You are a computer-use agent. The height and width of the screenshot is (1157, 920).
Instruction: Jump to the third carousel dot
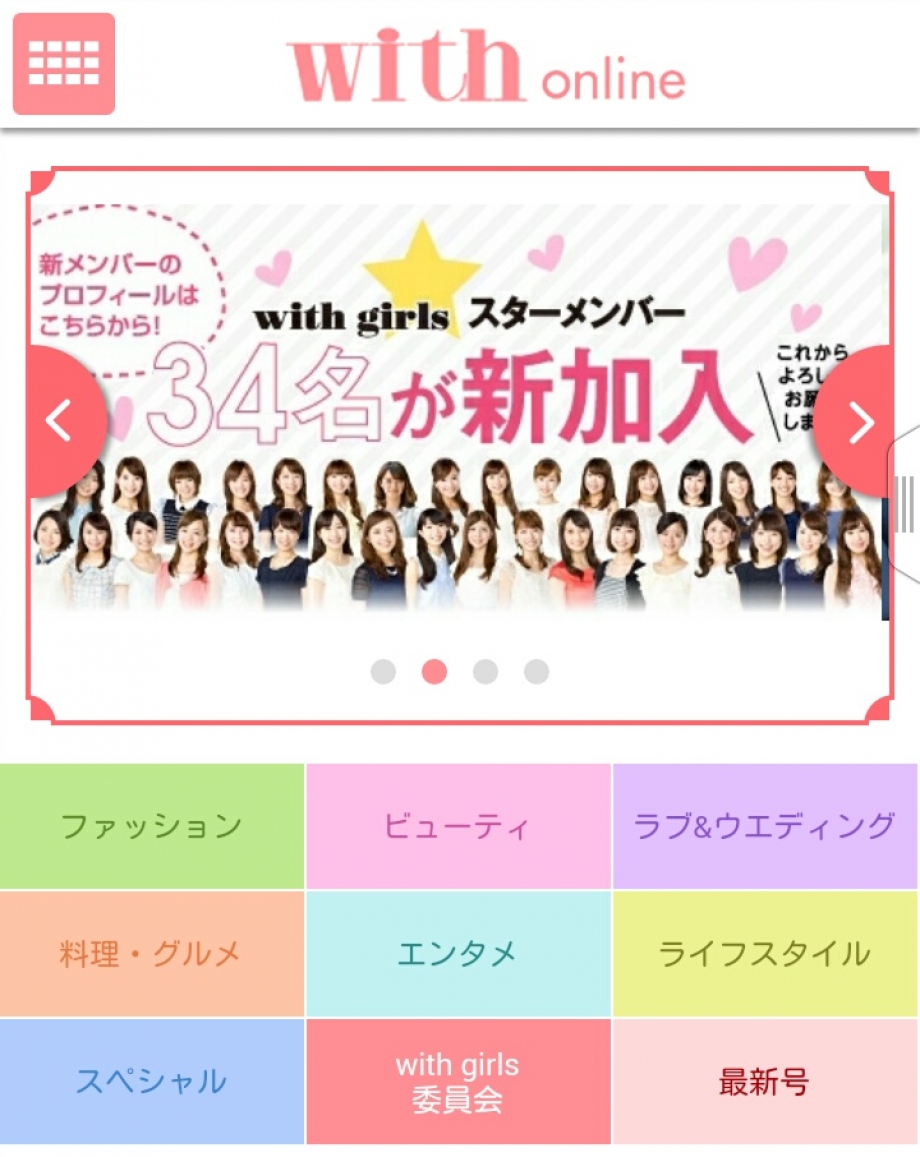(x=486, y=672)
